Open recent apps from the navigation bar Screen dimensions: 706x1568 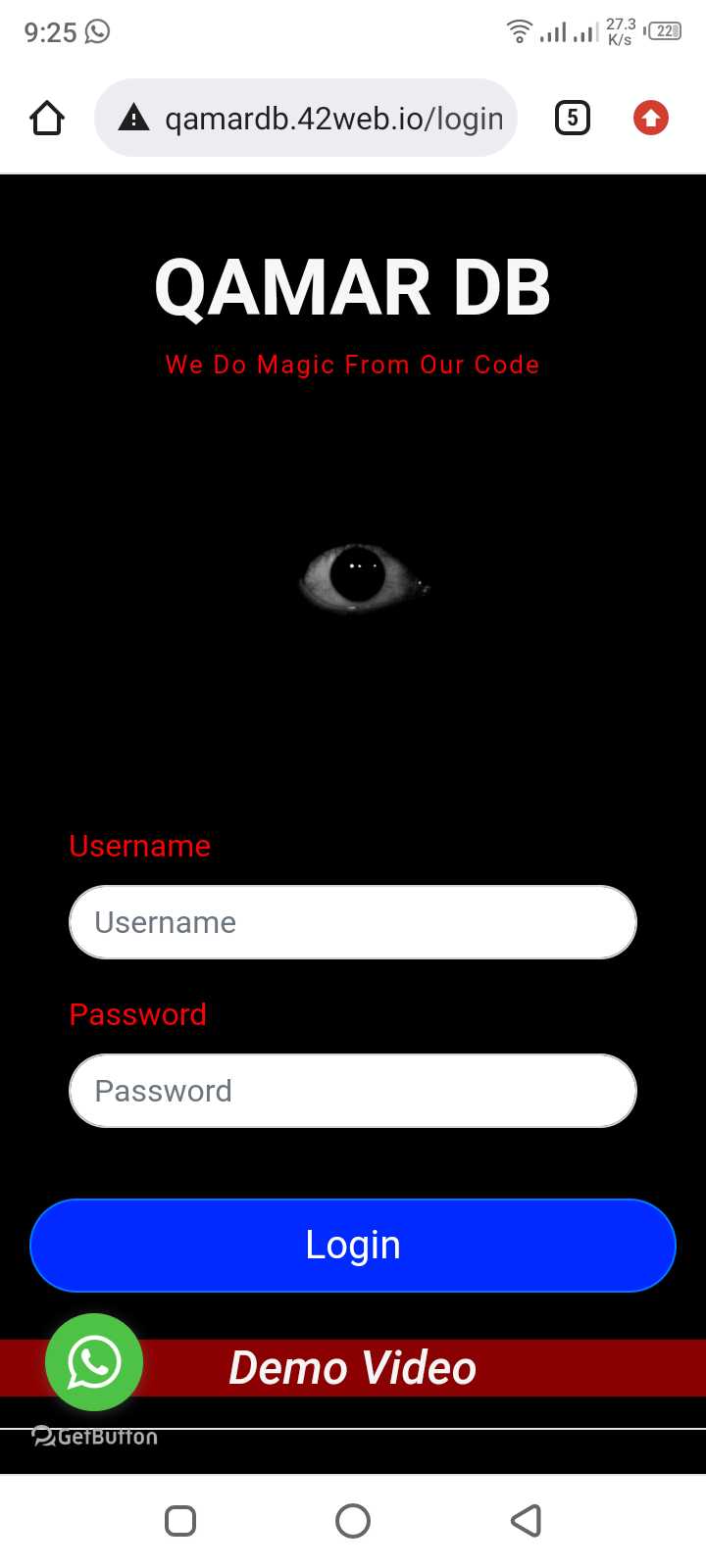point(180,1521)
